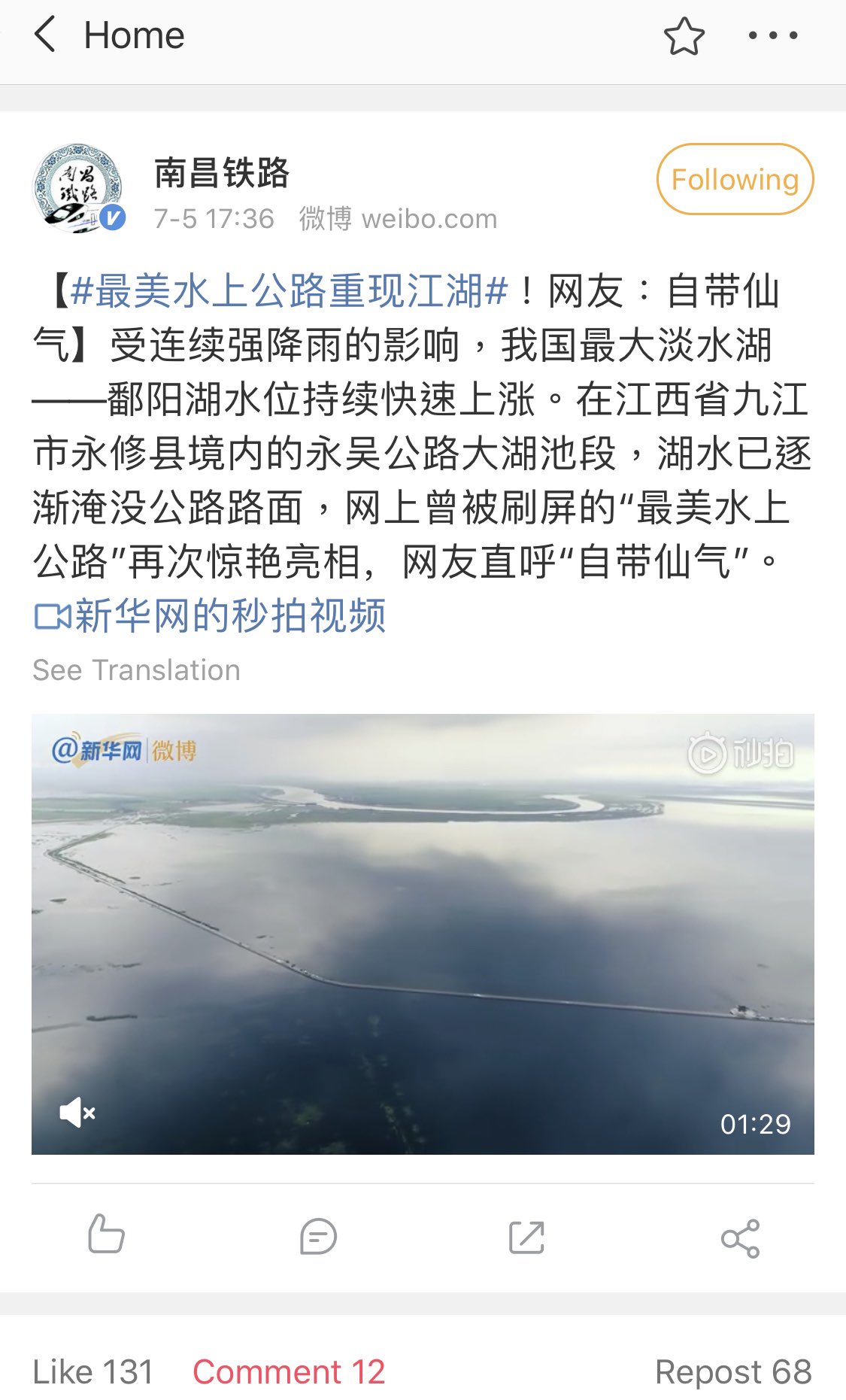The height and width of the screenshot is (1400, 846).
Task: Open the three-dot overflow menu
Action: tap(772, 35)
